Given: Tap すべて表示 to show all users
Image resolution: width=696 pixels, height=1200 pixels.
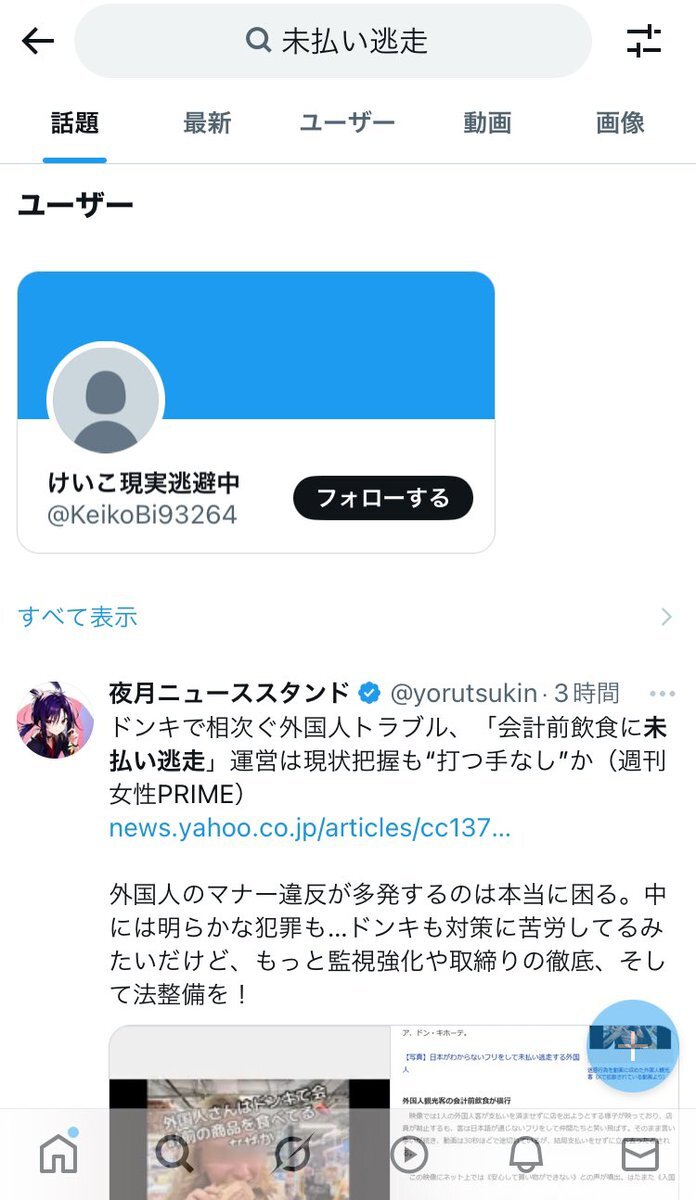Looking at the screenshot, I should (x=78, y=617).
